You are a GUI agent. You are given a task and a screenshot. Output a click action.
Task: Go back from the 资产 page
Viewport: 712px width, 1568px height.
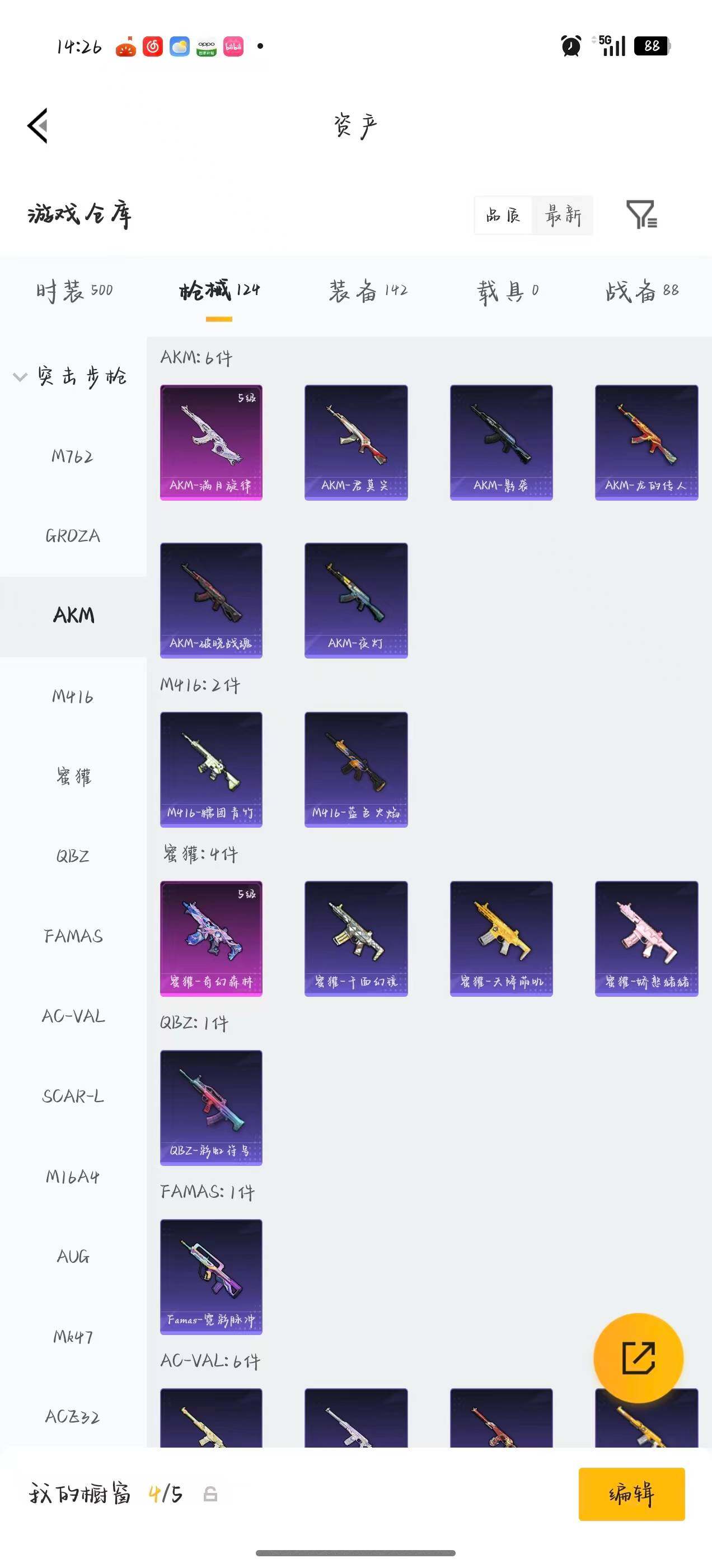pos(38,126)
